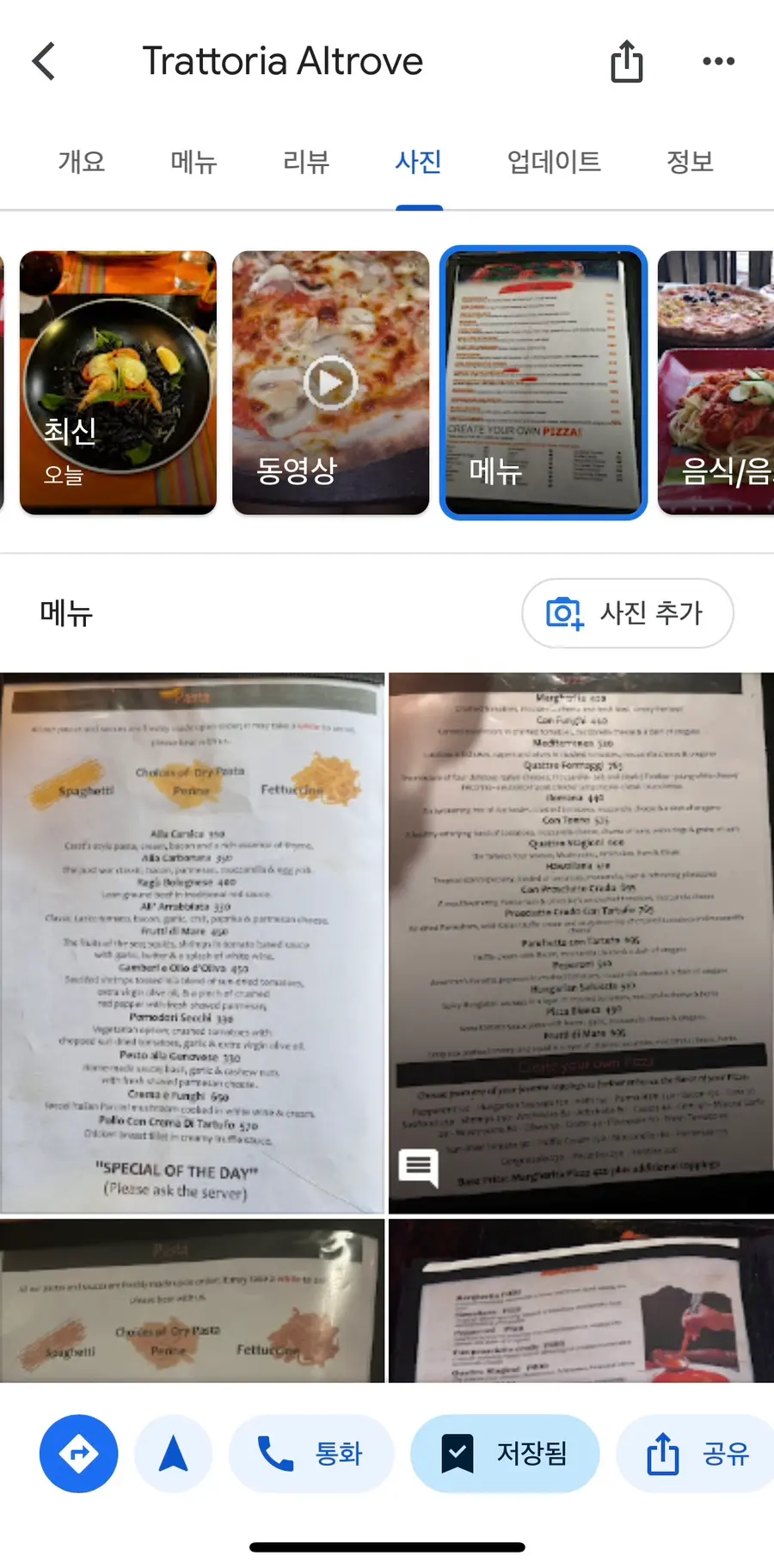Image resolution: width=774 pixels, height=1568 pixels.
Task: Get directions with the blue arrow button
Action: coord(79,1454)
